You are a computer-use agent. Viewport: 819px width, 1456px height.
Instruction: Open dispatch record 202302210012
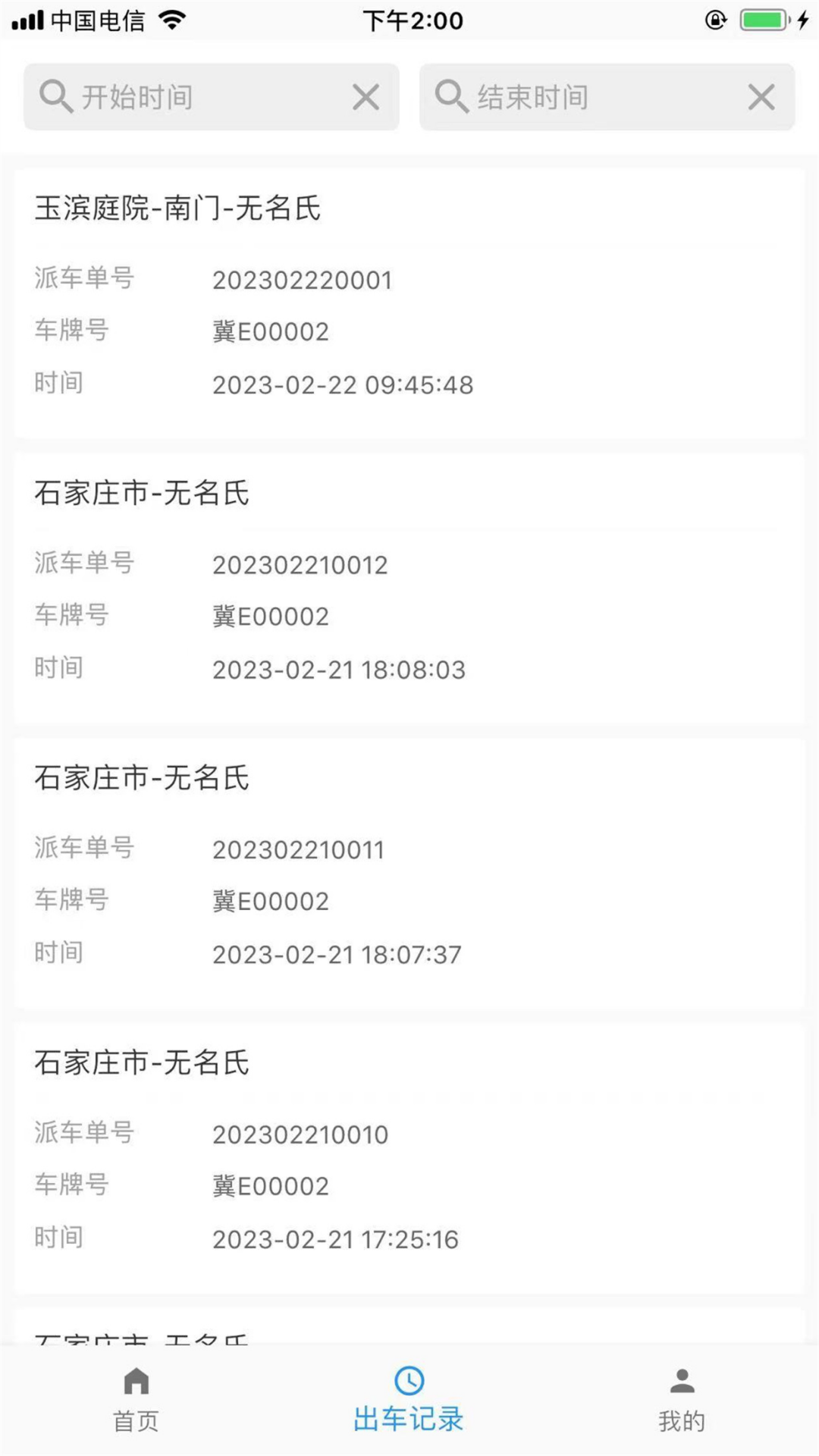[x=300, y=564]
